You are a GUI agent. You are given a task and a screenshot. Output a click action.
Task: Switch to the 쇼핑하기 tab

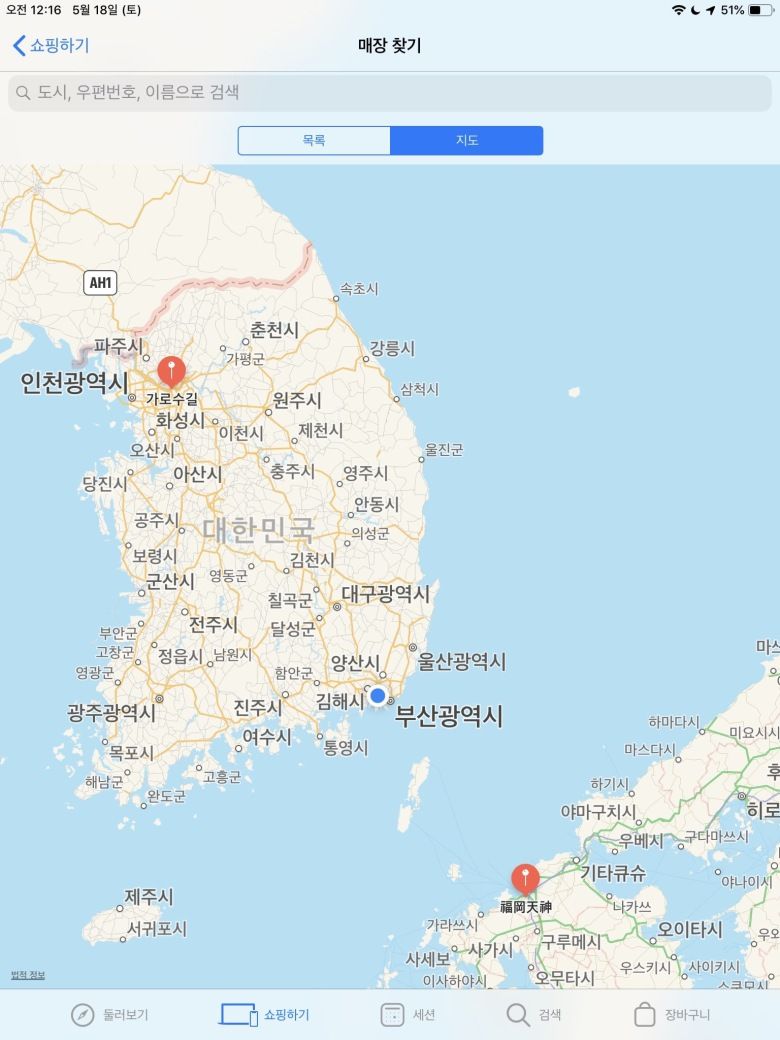[x=265, y=1015]
